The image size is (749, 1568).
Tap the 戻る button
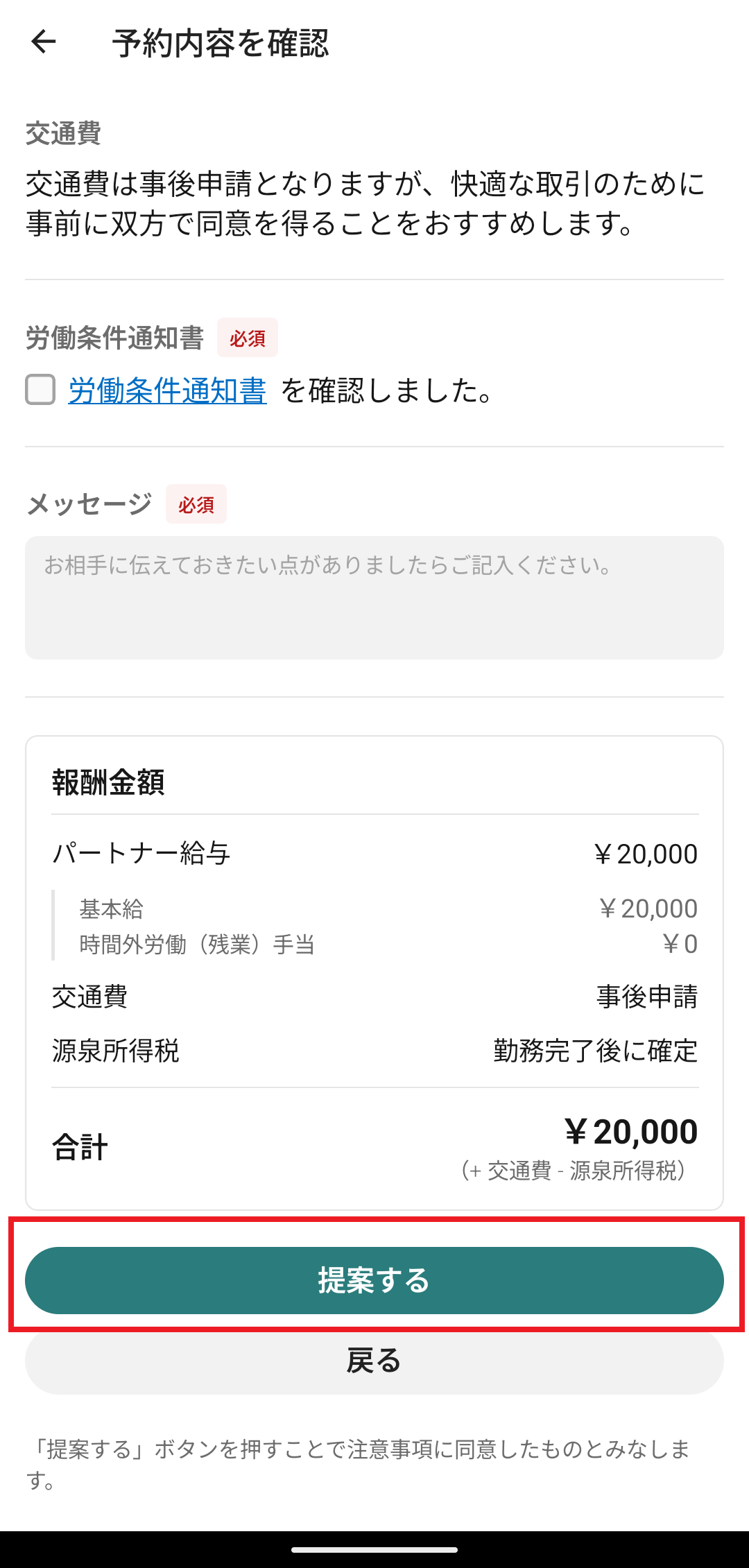click(374, 1362)
